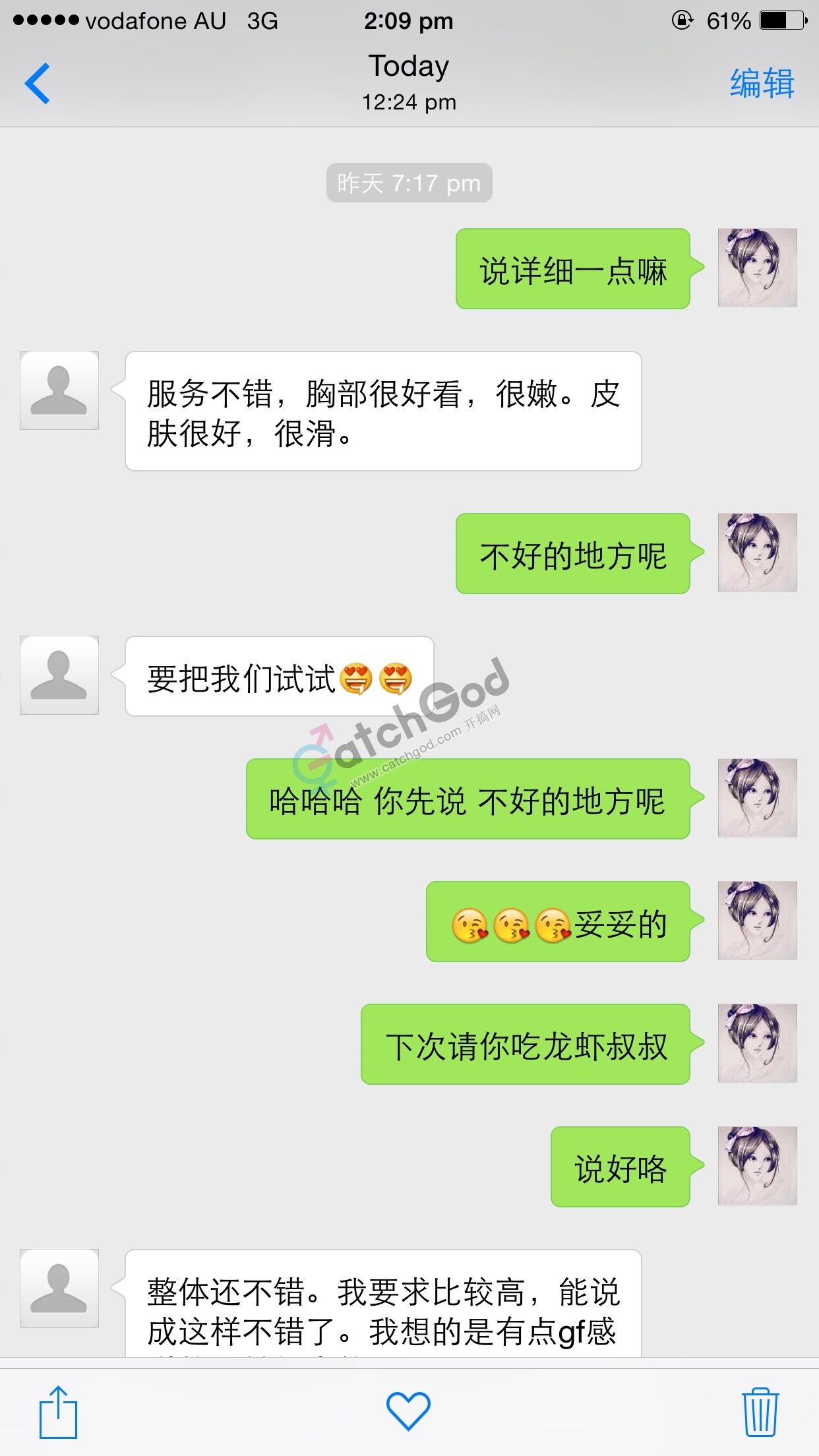Tap the 编辑 edit button
The image size is (819, 1456).
click(x=762, y=84)
